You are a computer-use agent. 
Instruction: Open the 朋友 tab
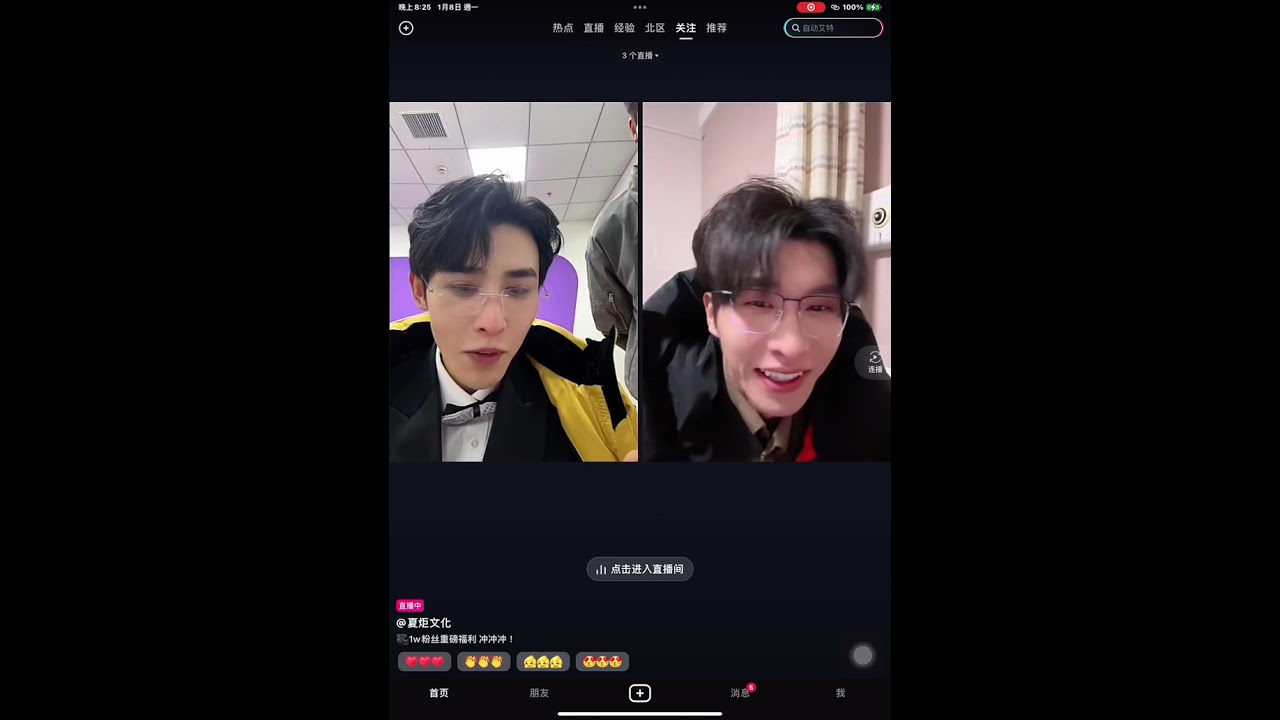tap(539, 693)
